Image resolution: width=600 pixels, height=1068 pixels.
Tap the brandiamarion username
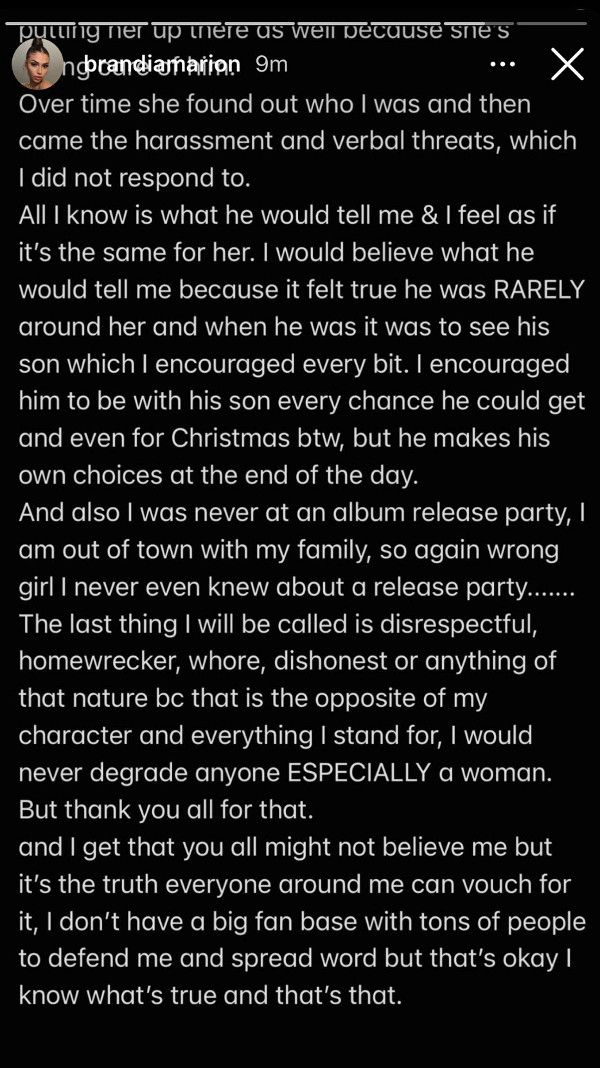[x=161, y=65]
